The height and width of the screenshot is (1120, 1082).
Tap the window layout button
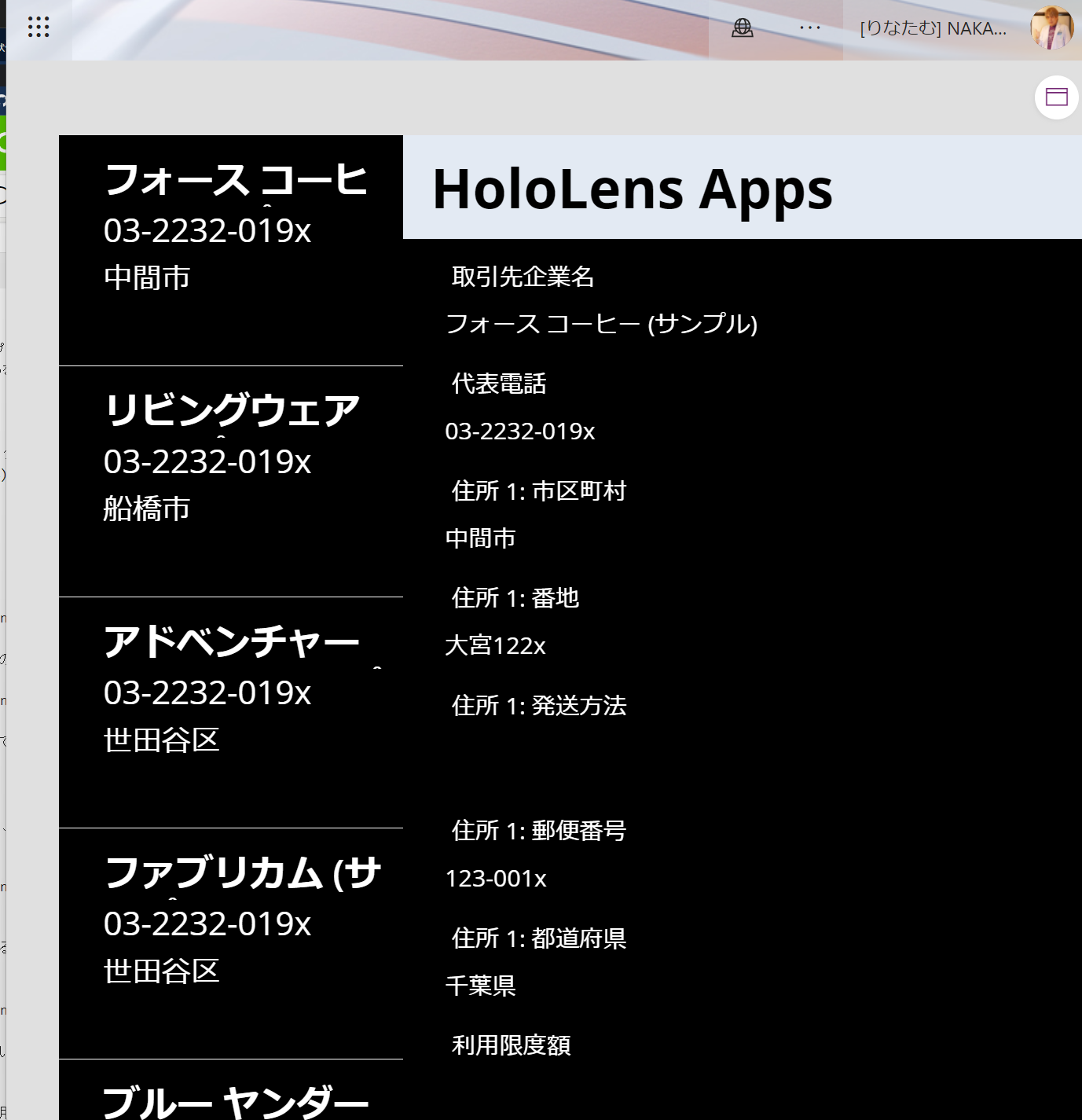click(x=1056, y=97)
